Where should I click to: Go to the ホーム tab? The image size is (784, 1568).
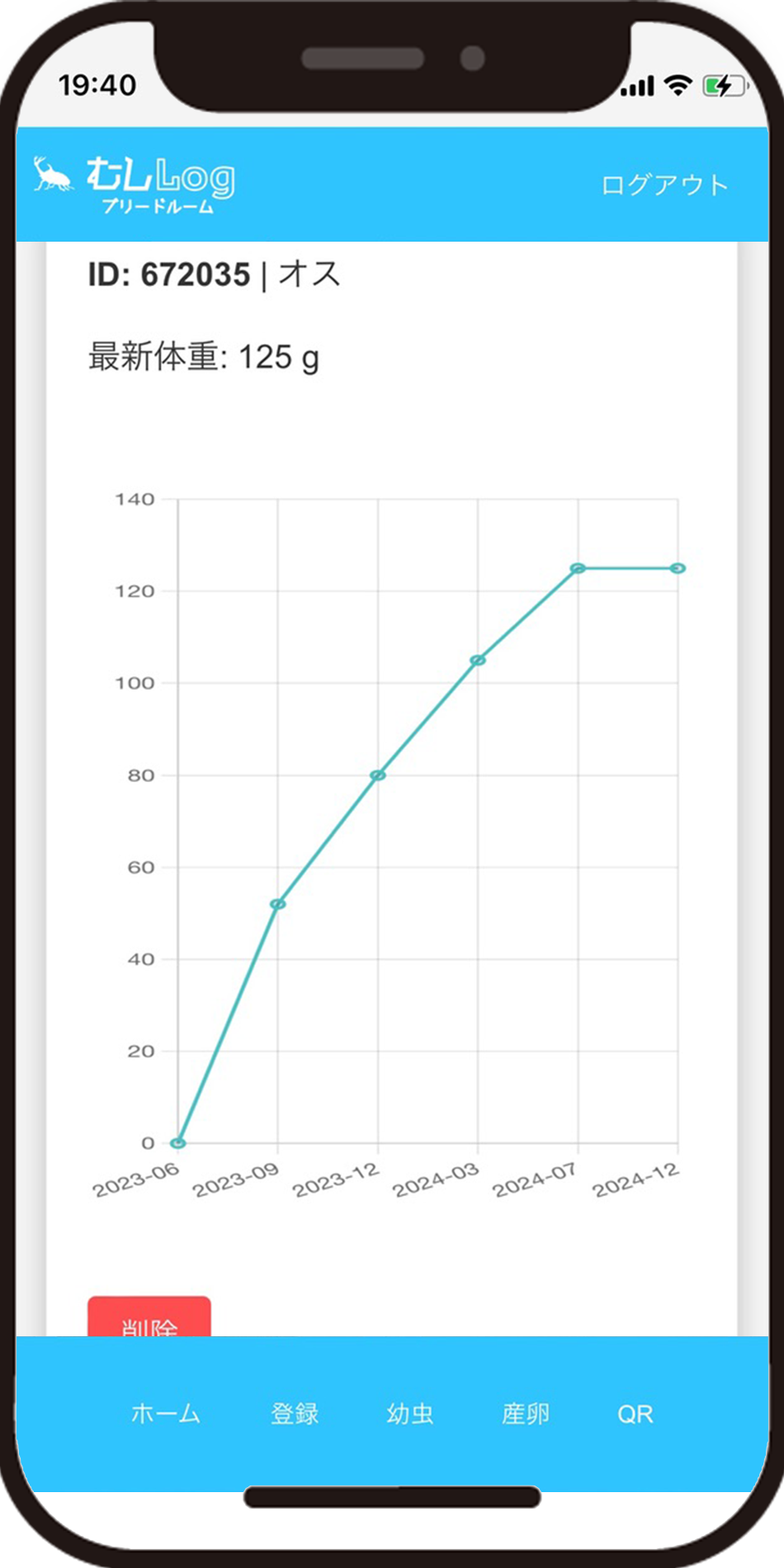click(166, 1414)
